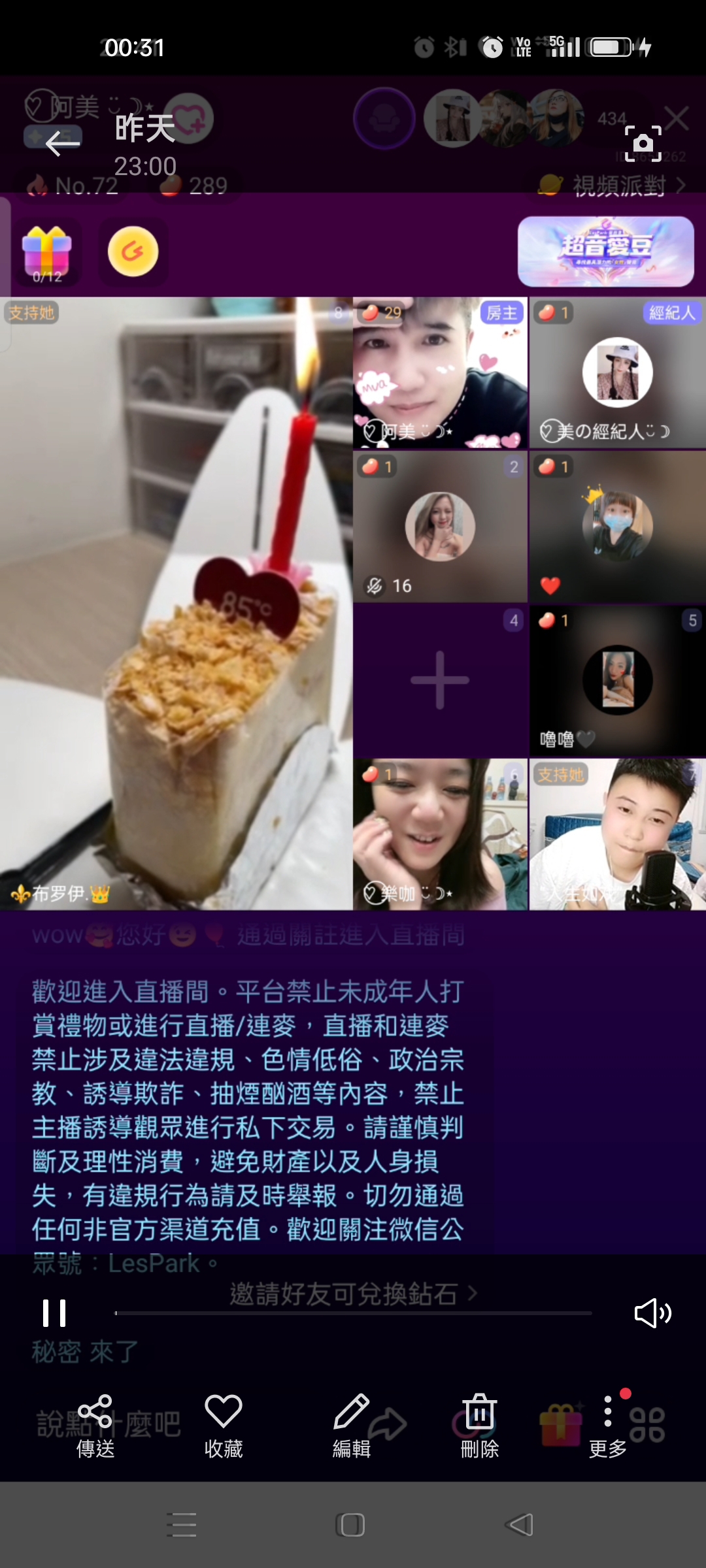Pause the video playback
The height and width of the screenshot is (1568, 706).
pyautogui.click(x=54, y=1313)
